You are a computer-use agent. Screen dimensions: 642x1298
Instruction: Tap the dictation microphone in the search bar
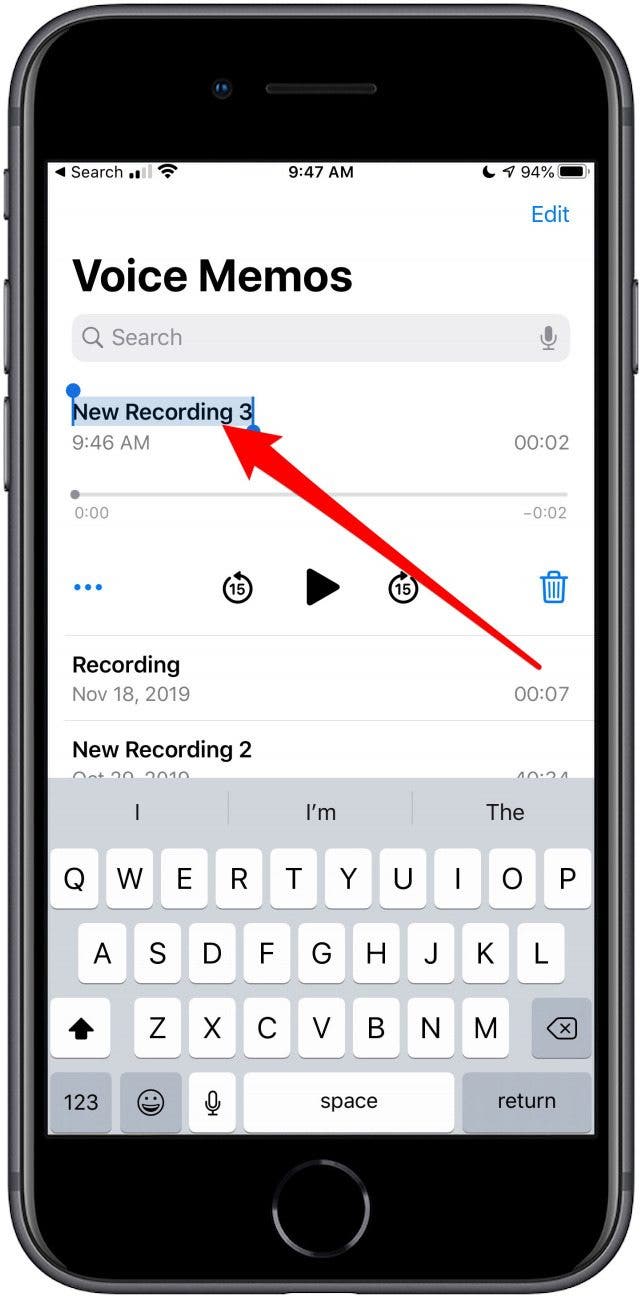coord(548,338)
